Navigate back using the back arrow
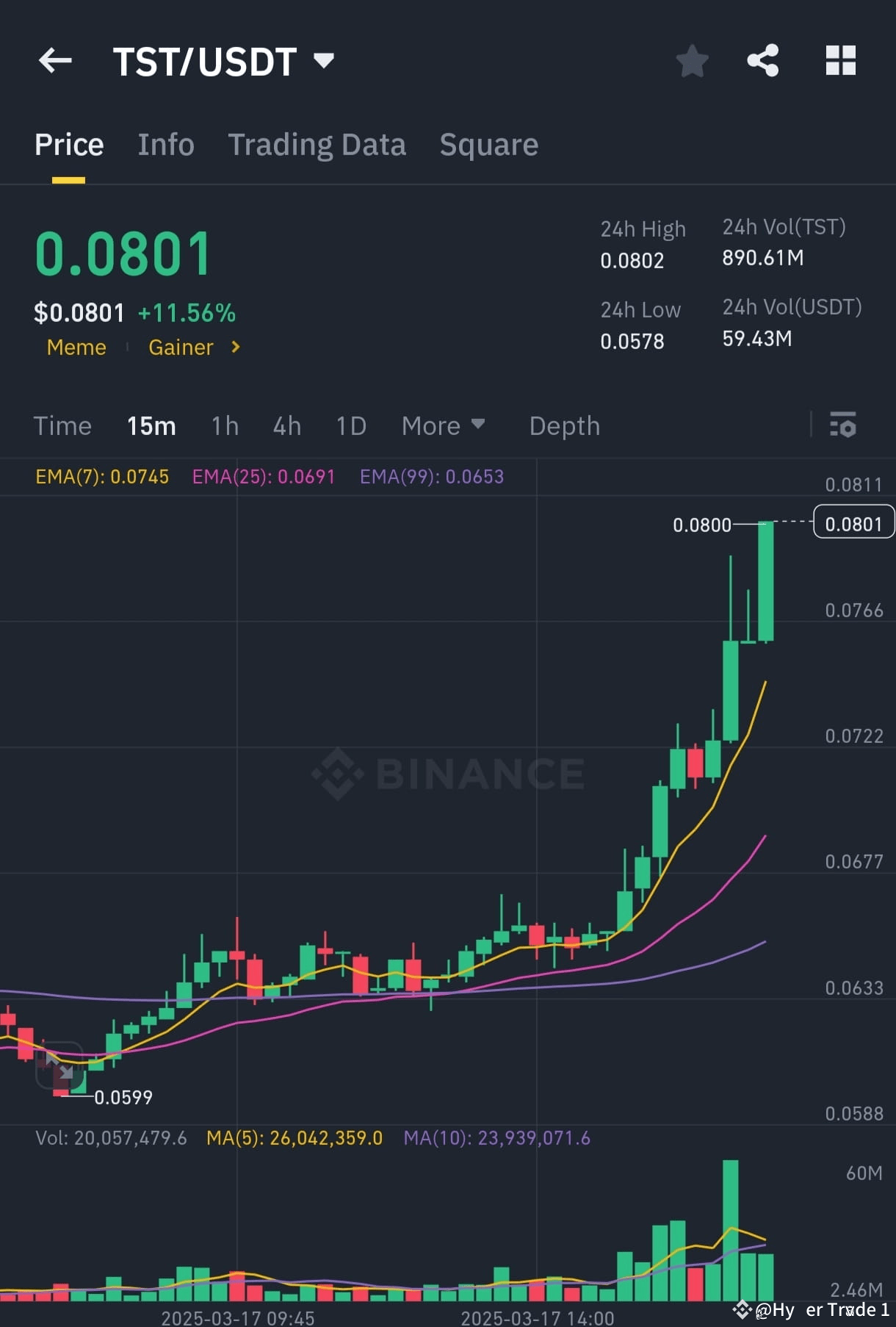 tap(55, 61)
